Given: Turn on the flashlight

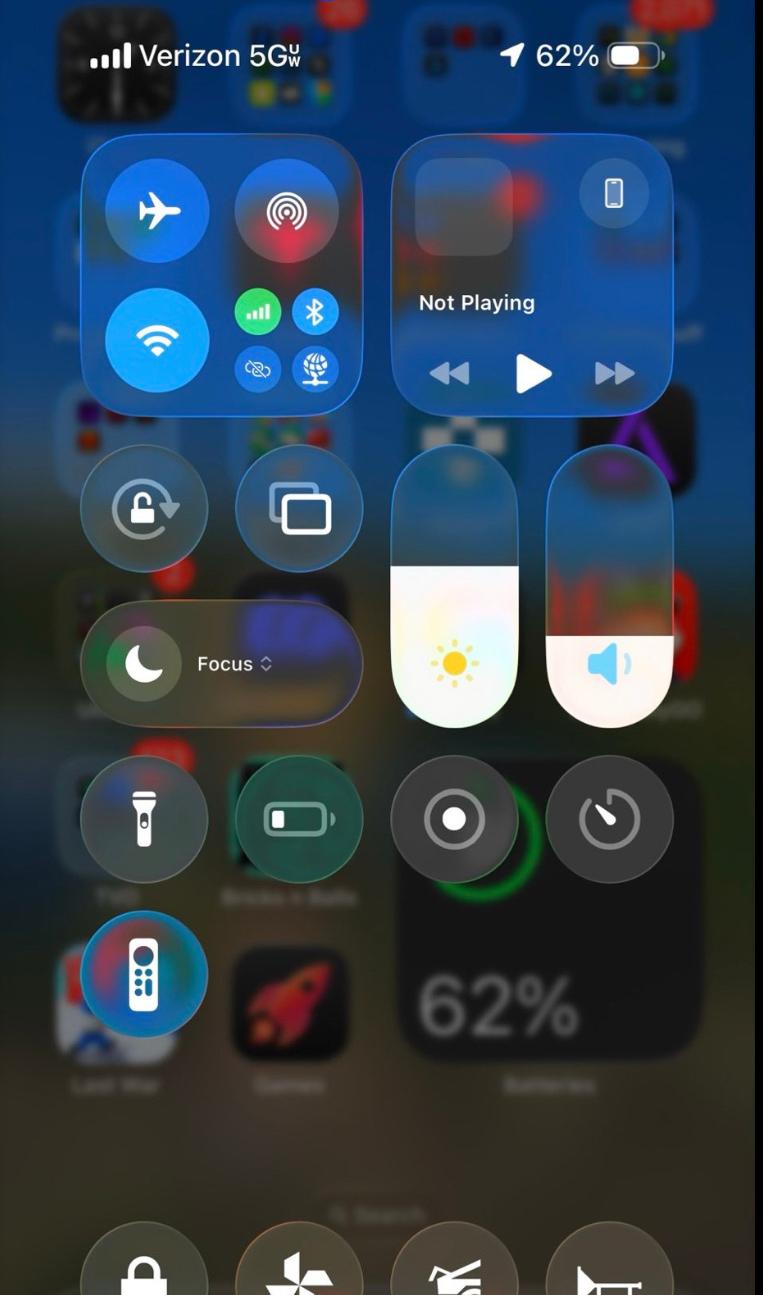Looking at the screenshot, I should click(144, 819).
